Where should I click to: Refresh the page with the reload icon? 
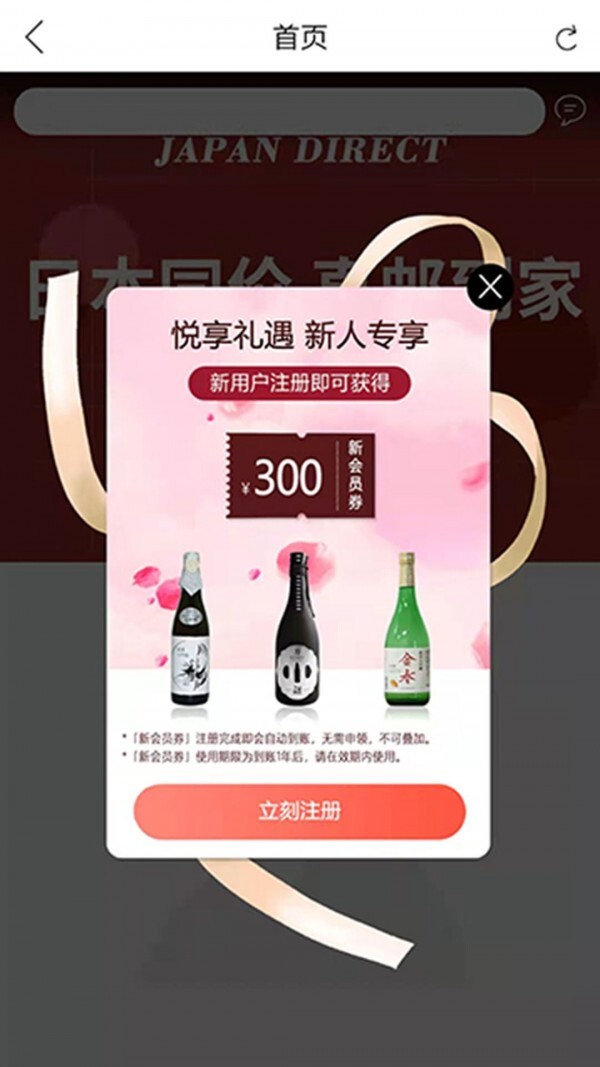pos(566,38)
